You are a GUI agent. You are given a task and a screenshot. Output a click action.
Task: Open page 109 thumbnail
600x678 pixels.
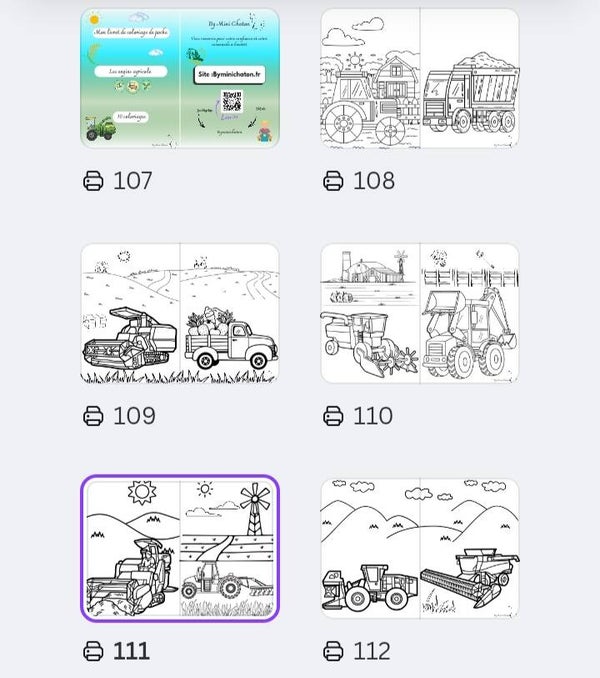tap(180, 313)
